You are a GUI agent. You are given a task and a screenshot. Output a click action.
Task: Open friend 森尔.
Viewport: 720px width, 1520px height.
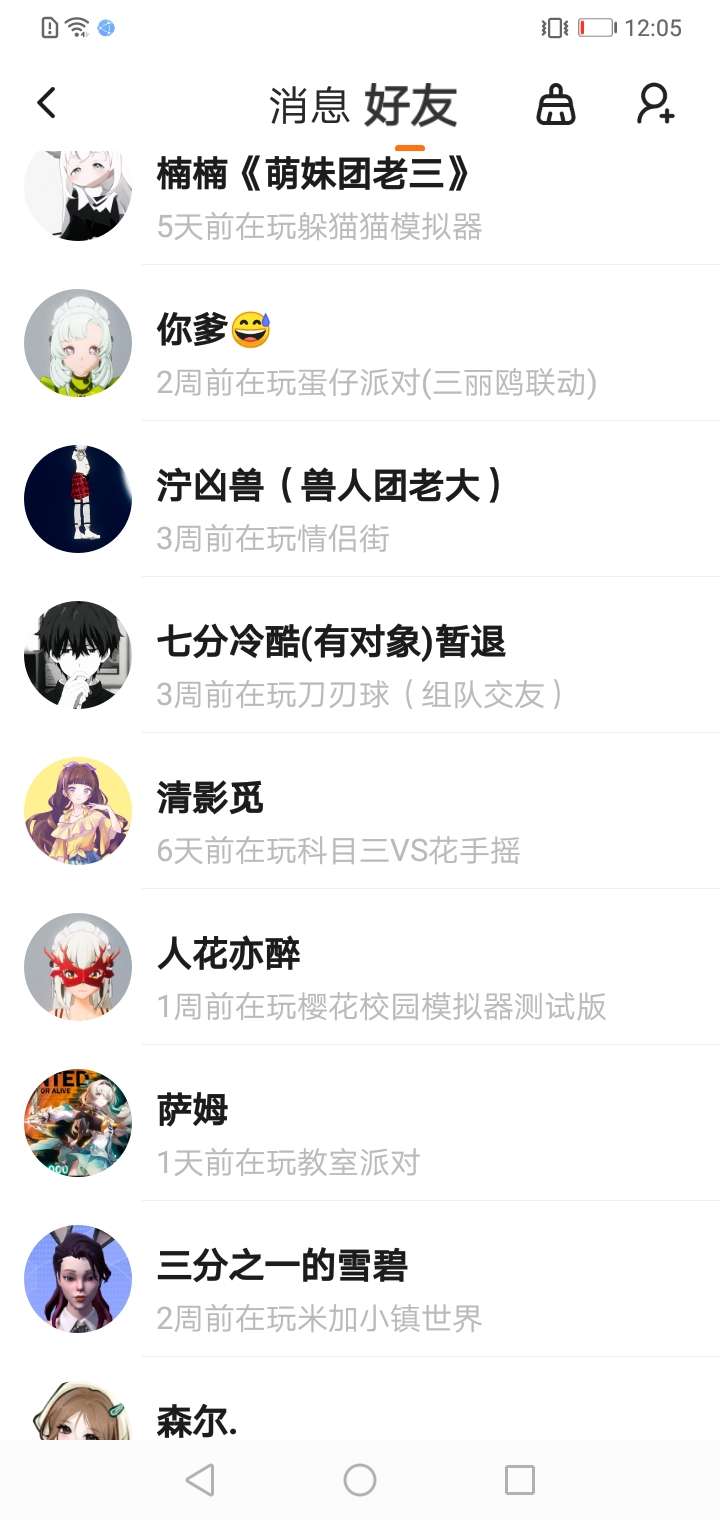360,1415
